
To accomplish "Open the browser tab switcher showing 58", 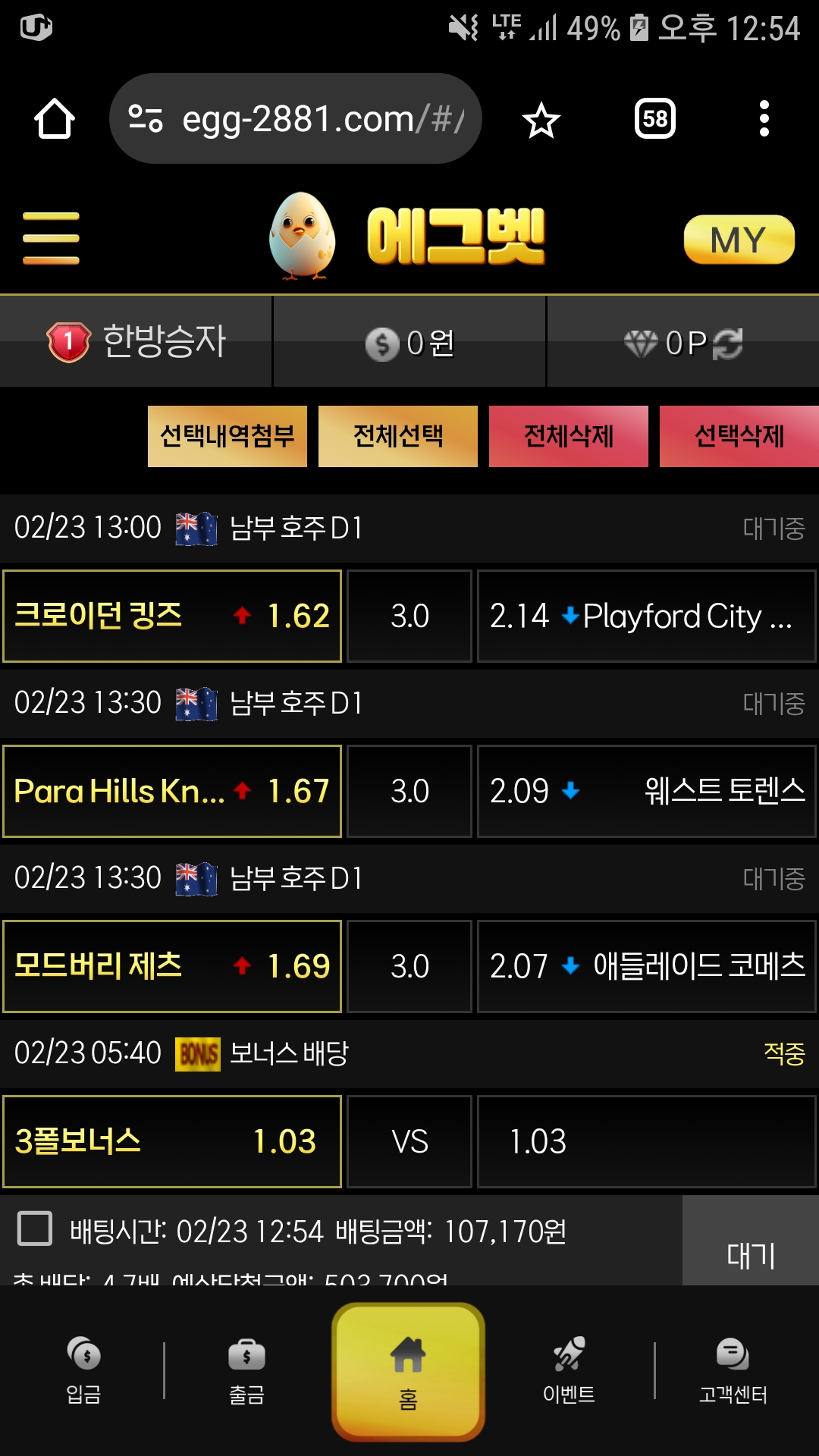I will (654, 119).
